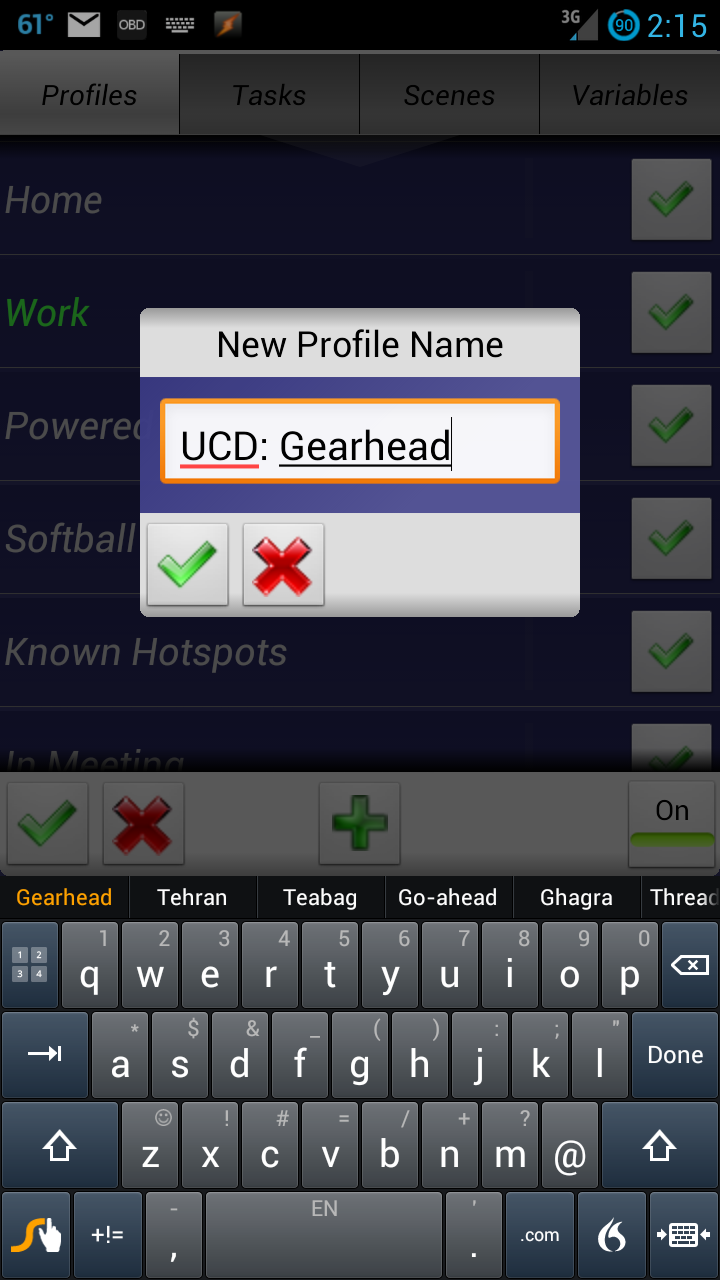Hit the Done key on the keyboard
The height and width of the screenshot is (1280, 720).
point(675,1055)
